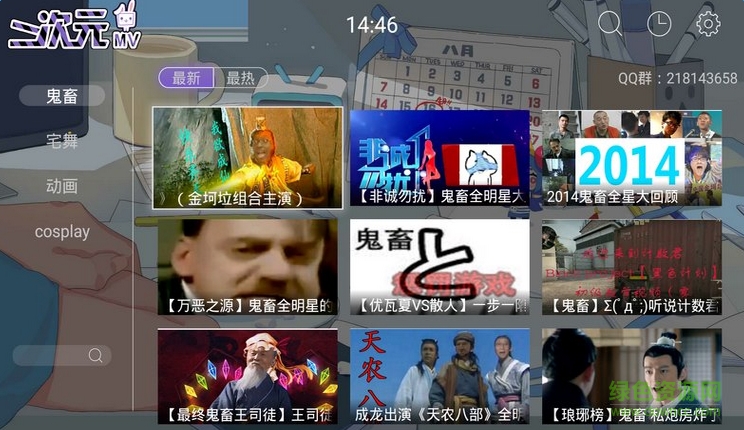Open 2014鬼畜全星大回顾 video
This screenshot has width=744, height=430.
[632, 158]
